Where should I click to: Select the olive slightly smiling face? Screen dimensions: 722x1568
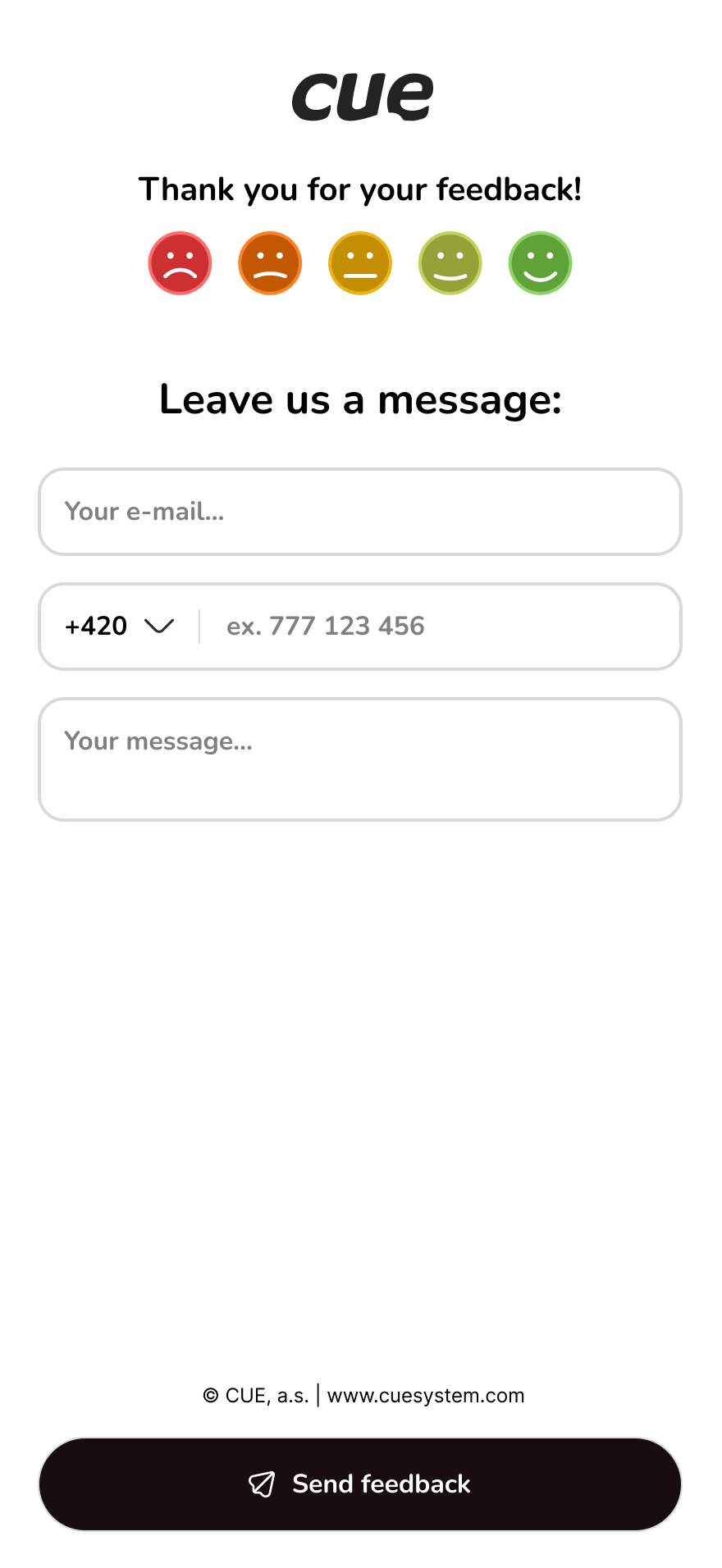click(450, 263)
